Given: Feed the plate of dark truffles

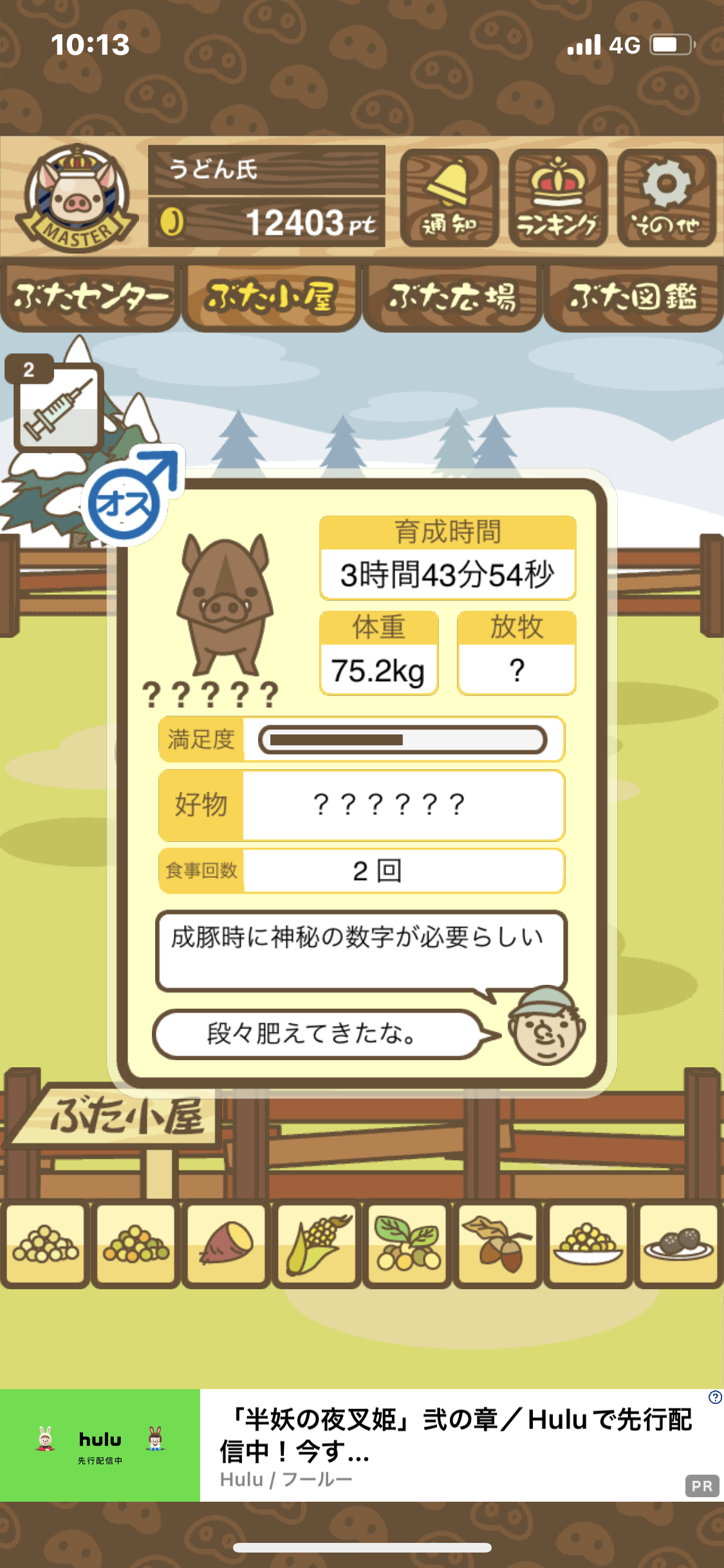Looking at the screenshot, I should [x=678, y=1244].
